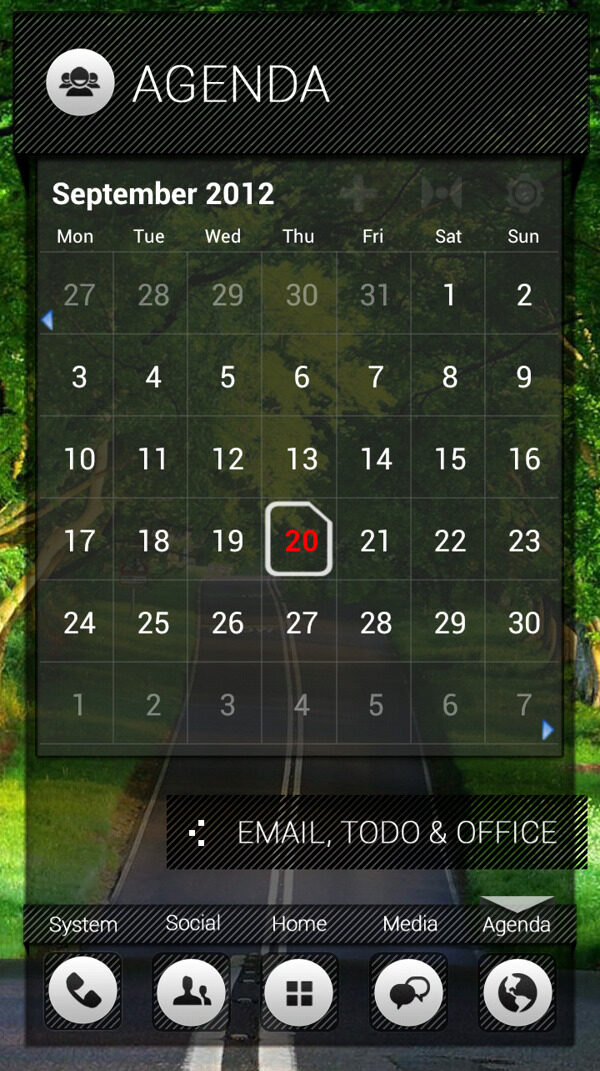Open calendar widget settings gear
The height and width of the screenshot is (1071, 600).
pos(524,193)
